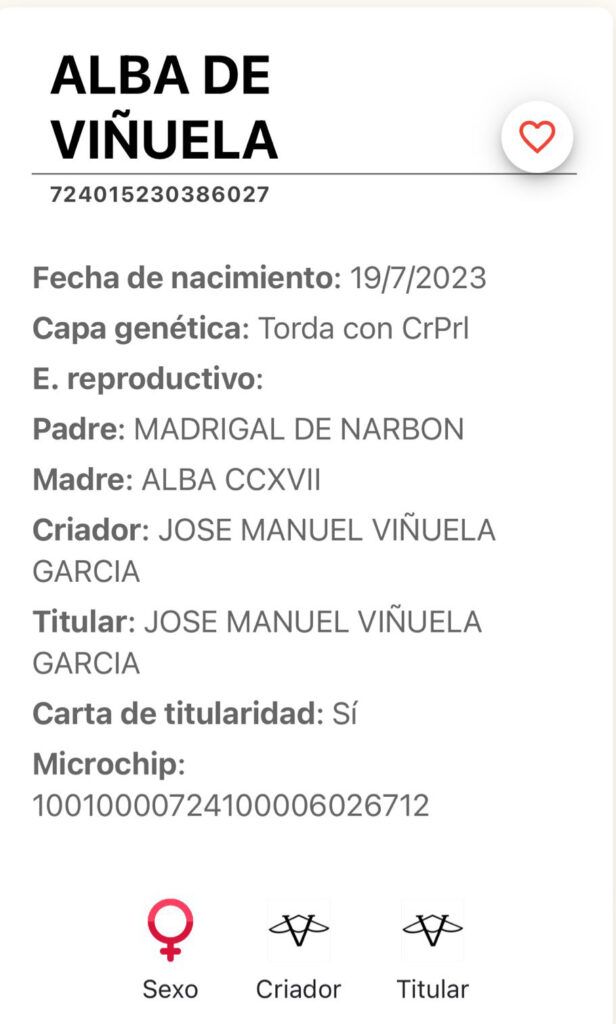Open the Titular brand icon
Viewport: 616px width, 1024px height.
(x=432, y=930)
